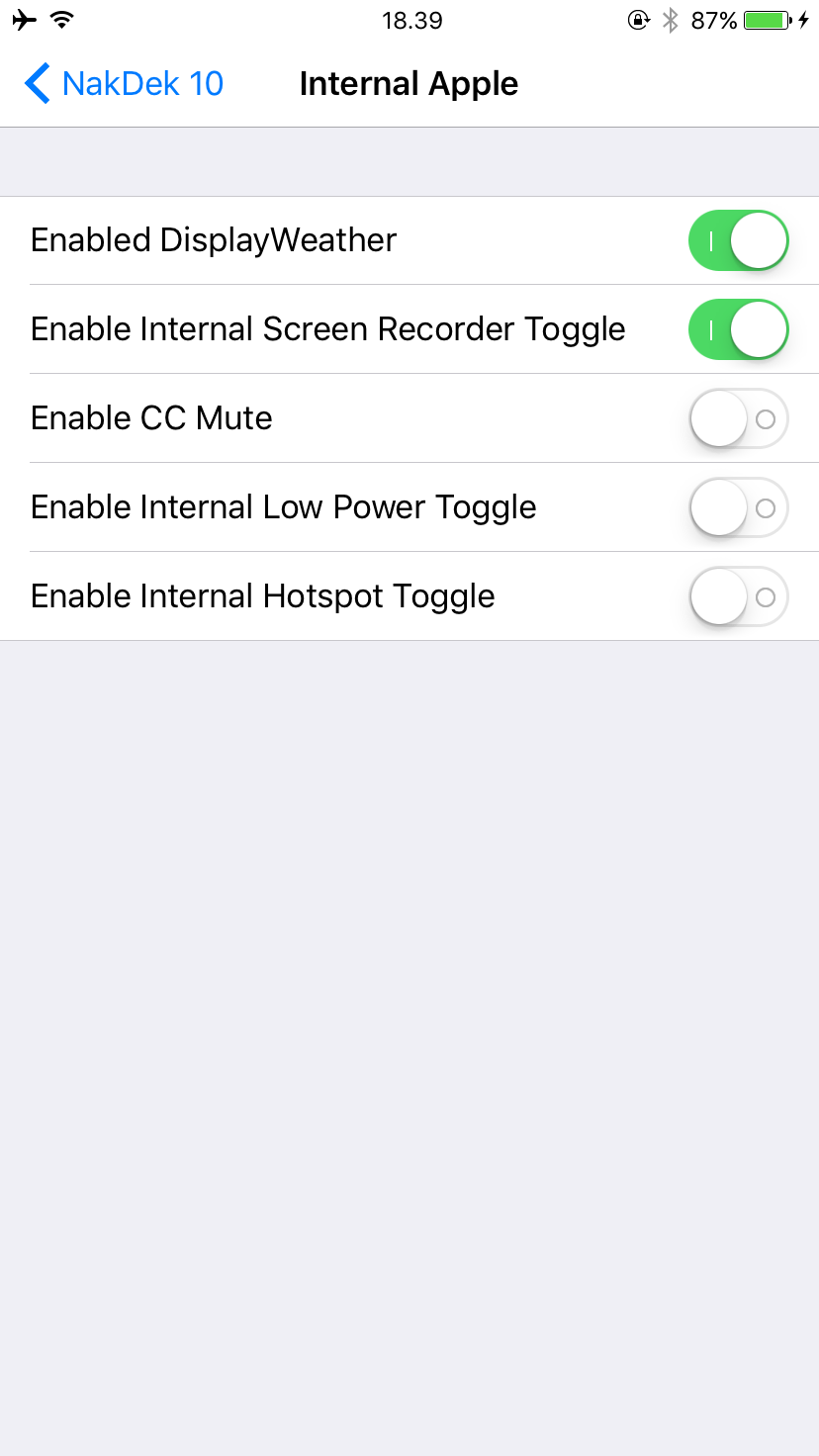Image resolution: width=819 pixels, height=1456 pixels.
Task: Go back to NakDek 10
Action: [x=125, y=84]
